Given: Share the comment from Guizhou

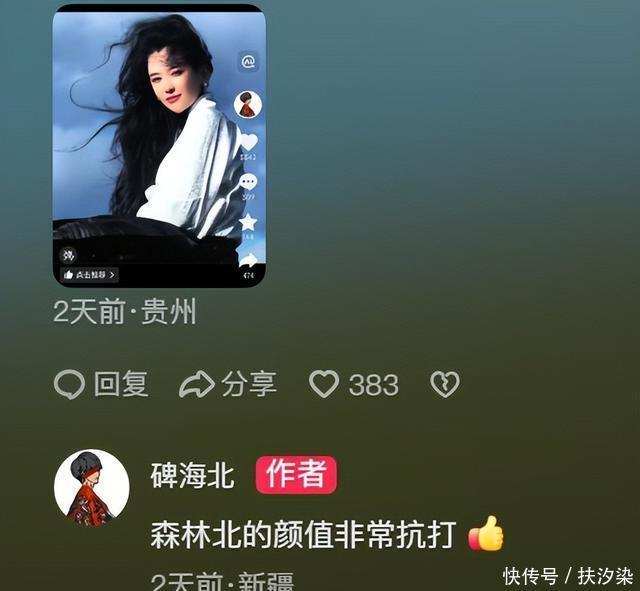Looking at the screenshot, I should (227, 384).
